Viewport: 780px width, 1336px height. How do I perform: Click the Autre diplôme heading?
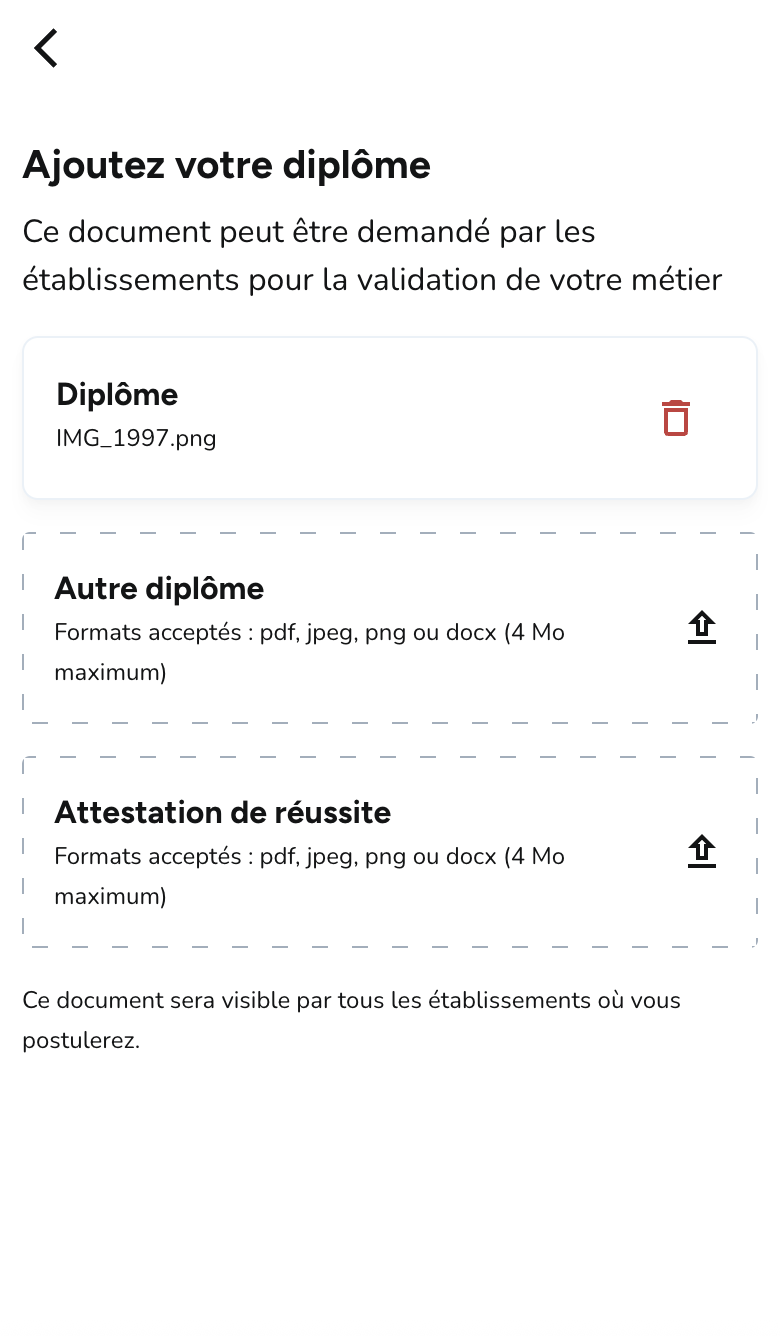click(159, 589)
